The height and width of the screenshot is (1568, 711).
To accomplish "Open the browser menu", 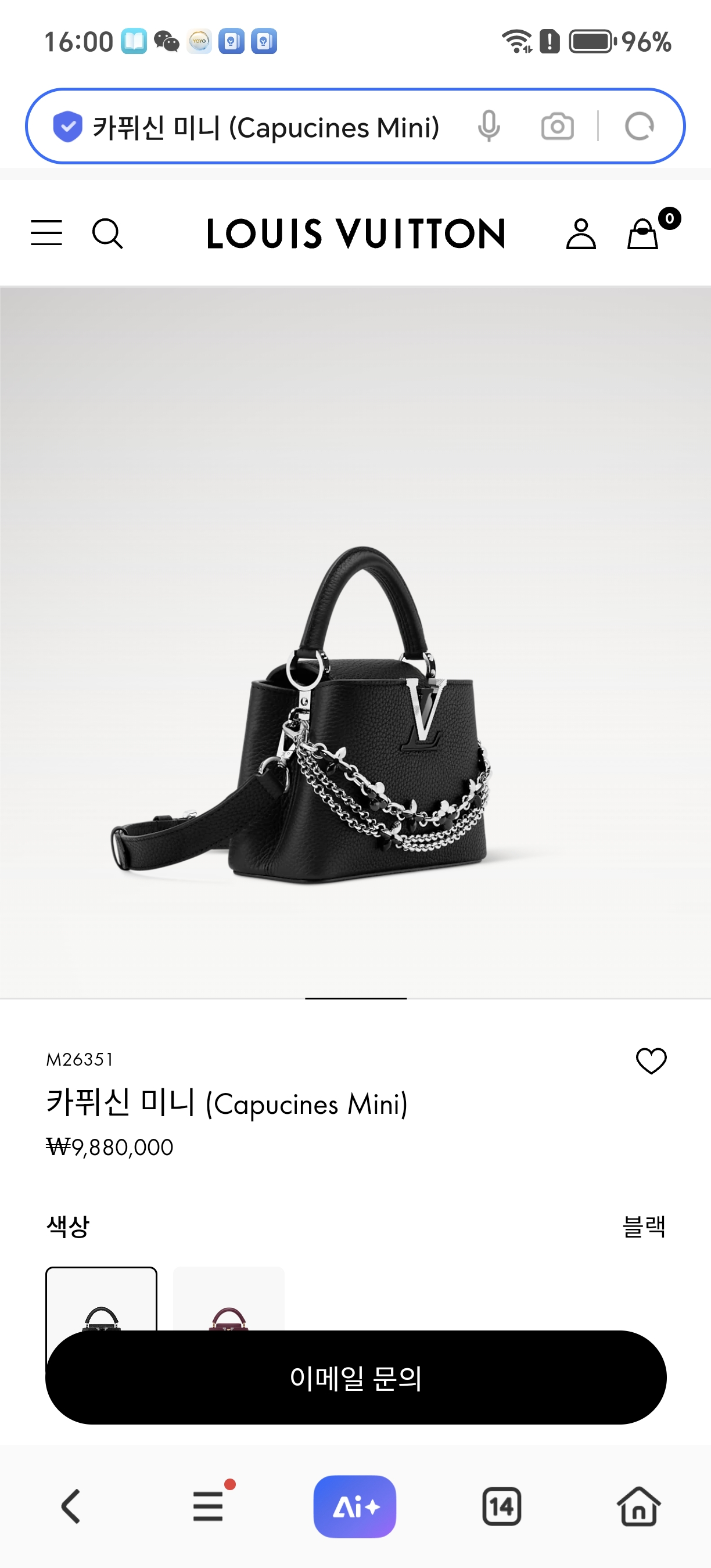I will (209, 1506).
